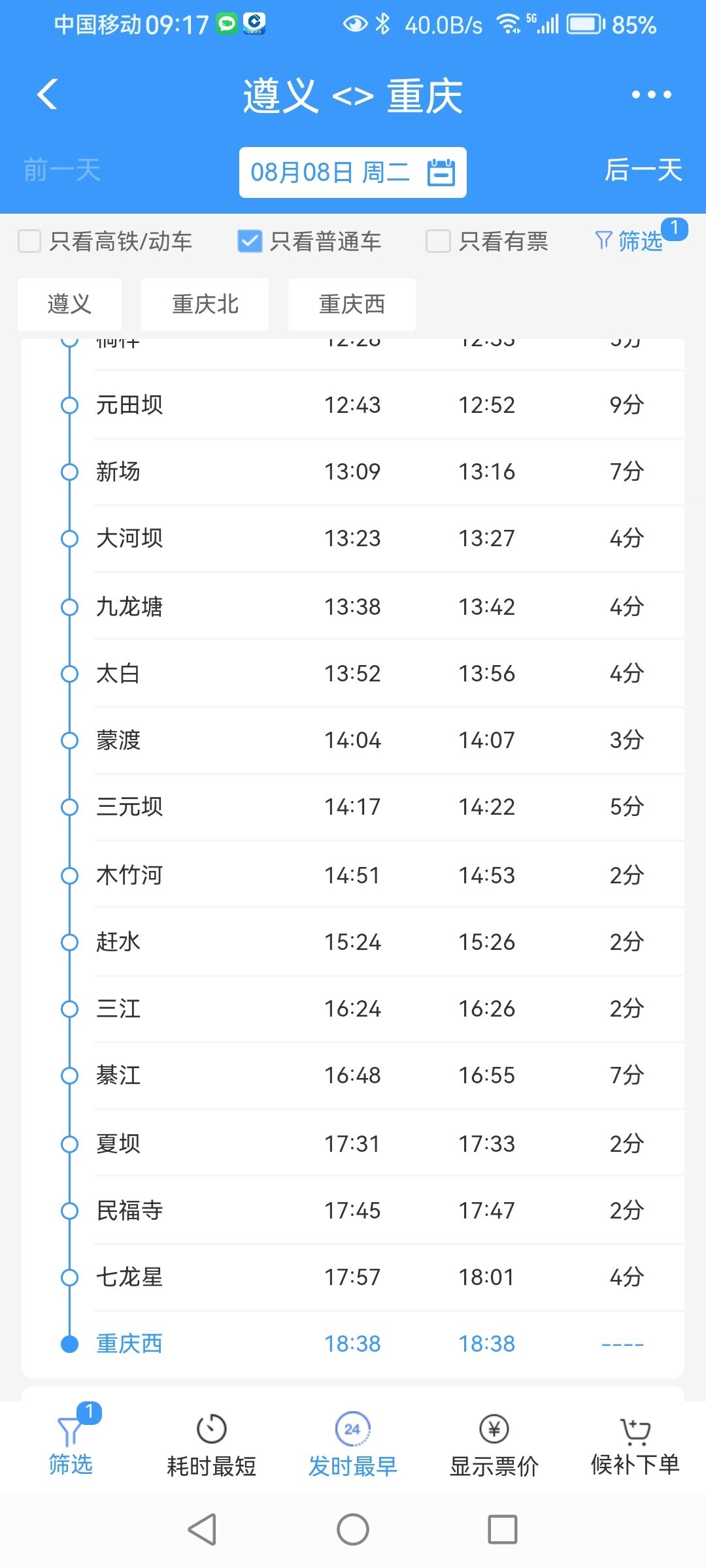Open the top 筛选 filter link
The height and width of the screenshot is (1568, 706).
(629, 241)
